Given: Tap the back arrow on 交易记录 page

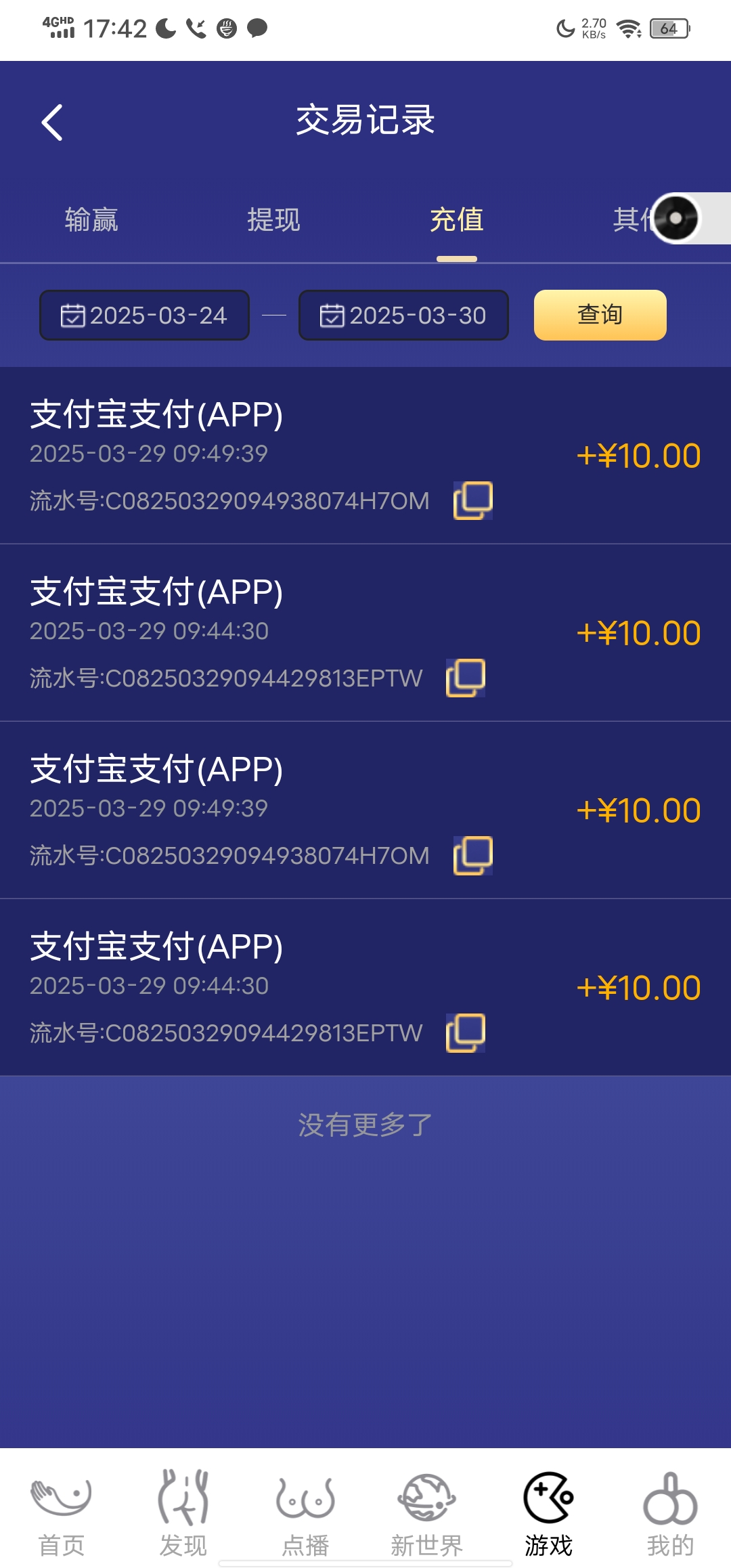Looking at the screenshot, I should pyautogui.click(x=51, y=123).
